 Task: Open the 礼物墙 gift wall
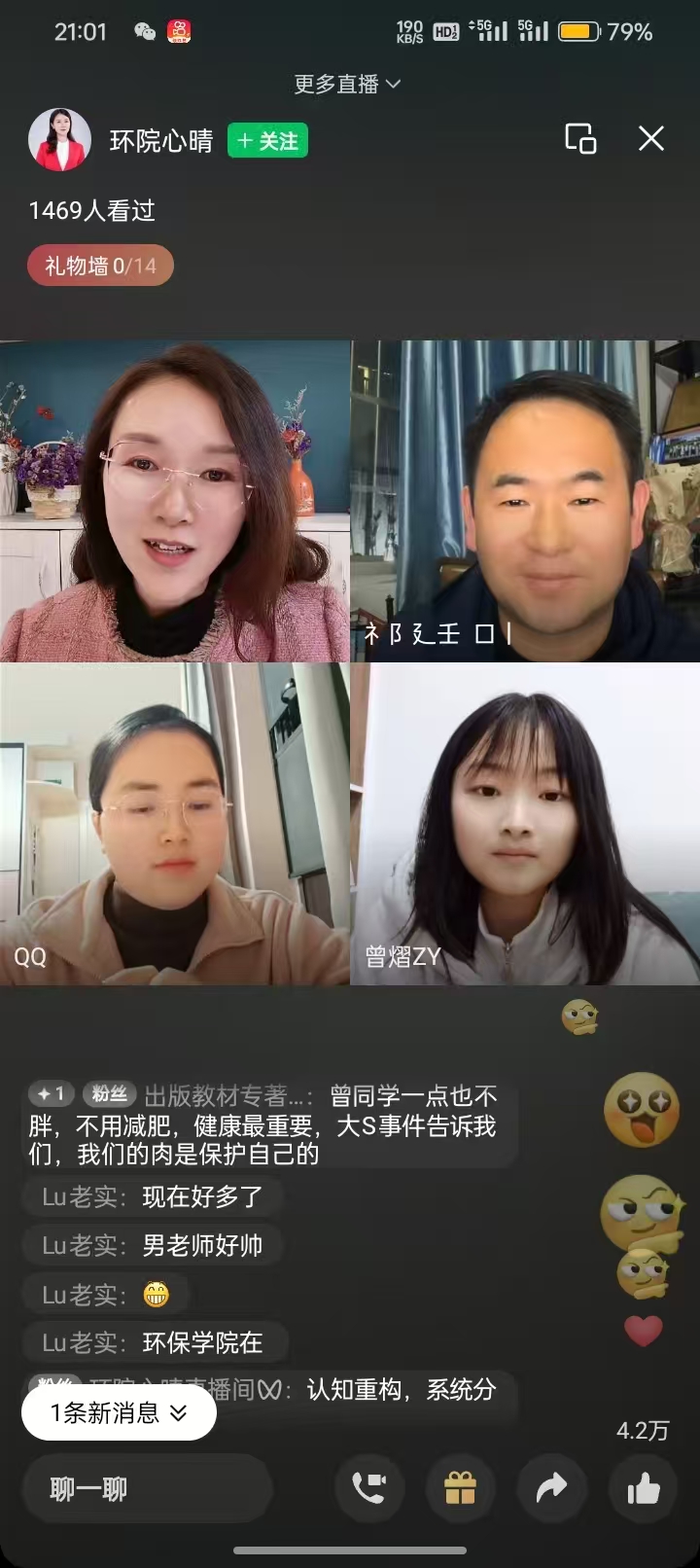[100, 266]
